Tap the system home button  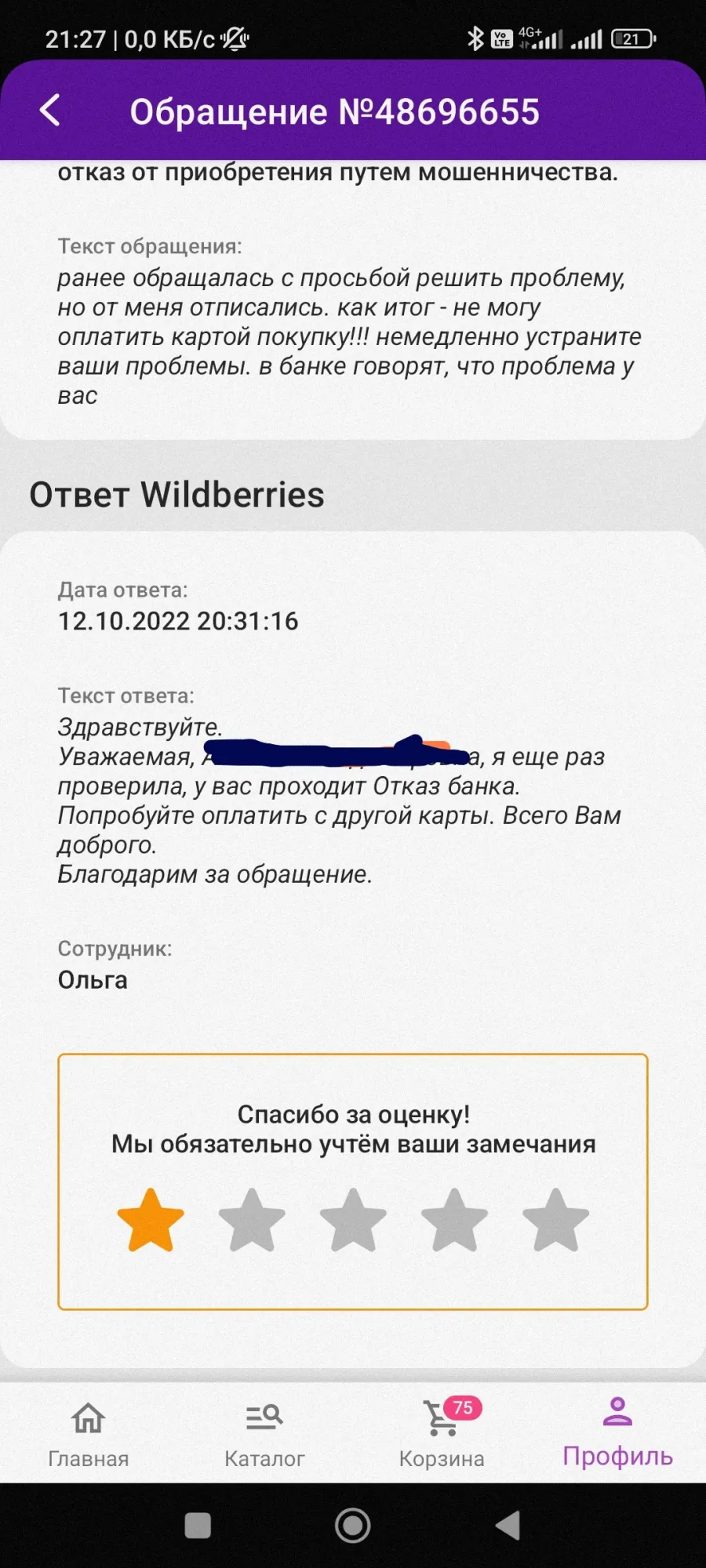click(x=353, y=1526)
